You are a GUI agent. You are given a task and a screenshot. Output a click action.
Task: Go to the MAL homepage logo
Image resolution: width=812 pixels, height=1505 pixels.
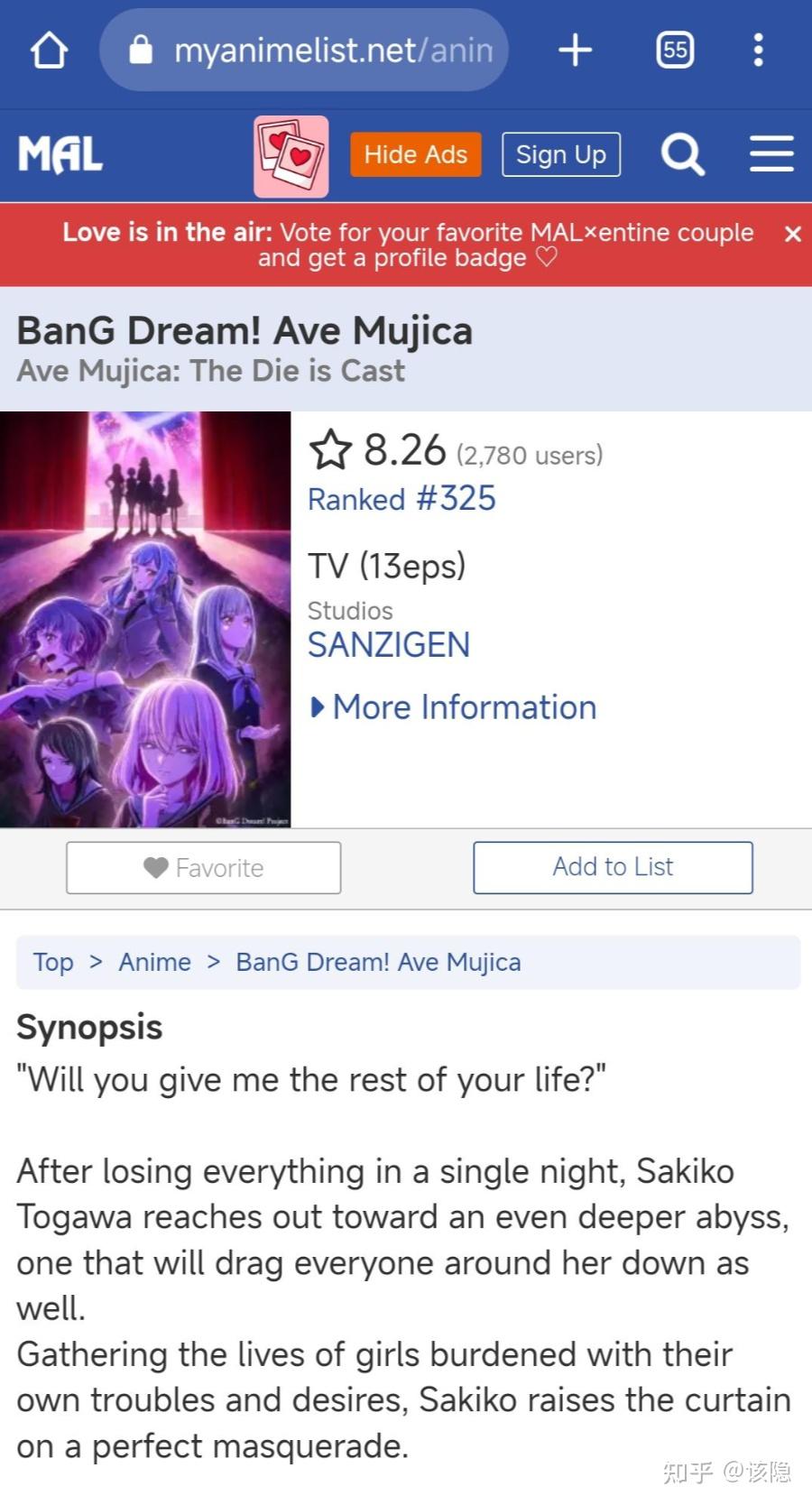[60, 154]
